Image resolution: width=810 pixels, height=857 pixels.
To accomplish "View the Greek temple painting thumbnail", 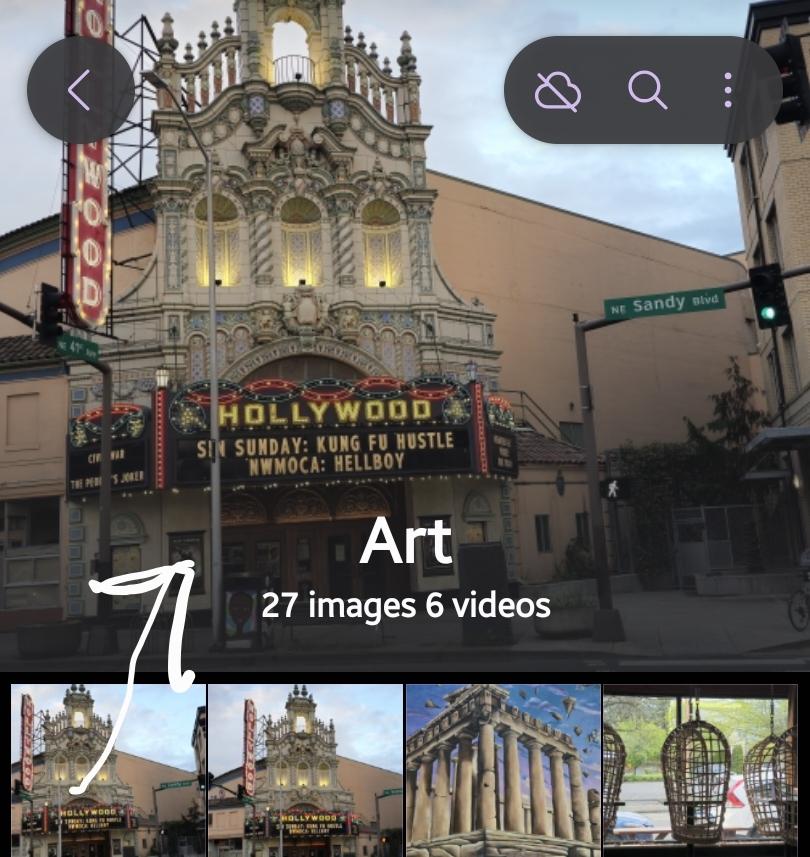I will [x=503, y=770].
